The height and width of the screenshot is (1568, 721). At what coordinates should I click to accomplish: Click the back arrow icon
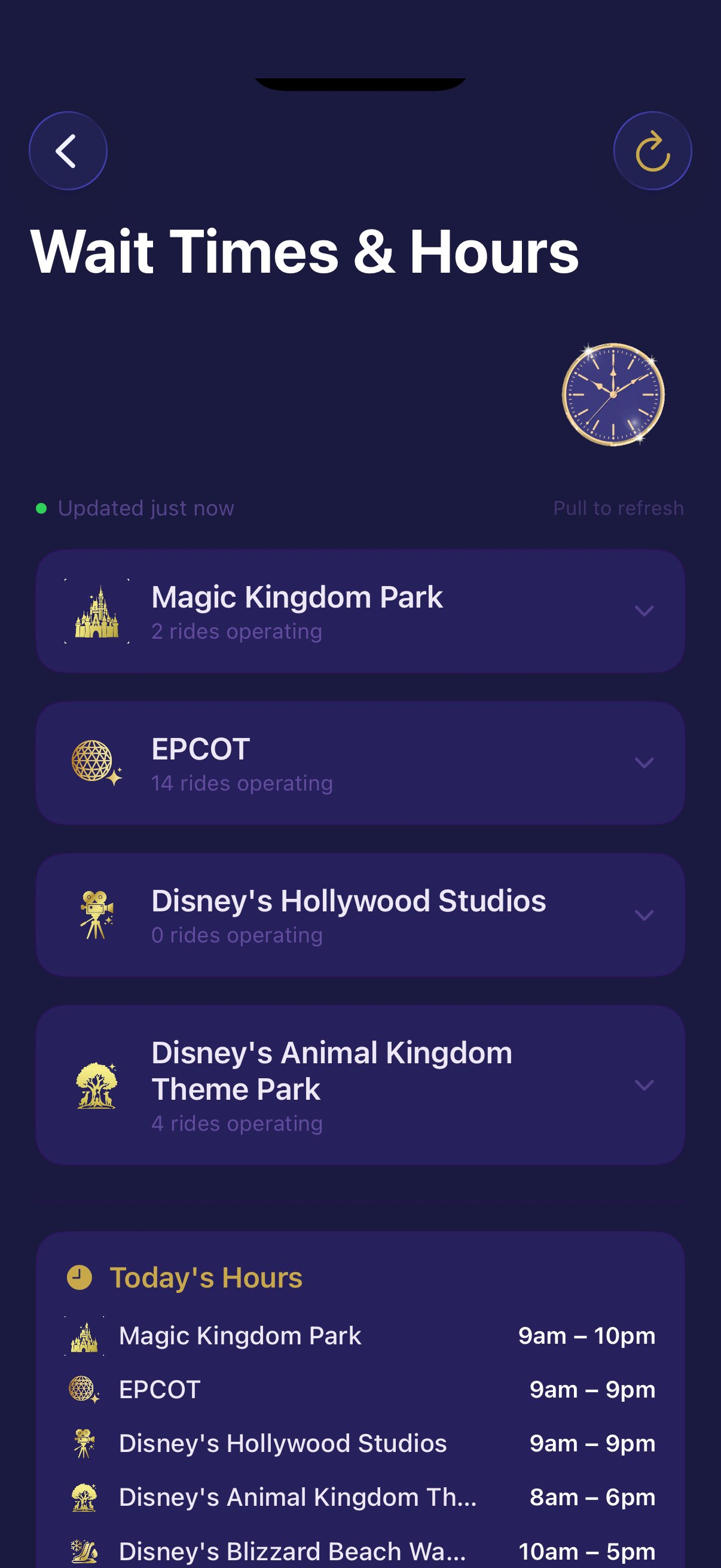(x=68, y=150)
